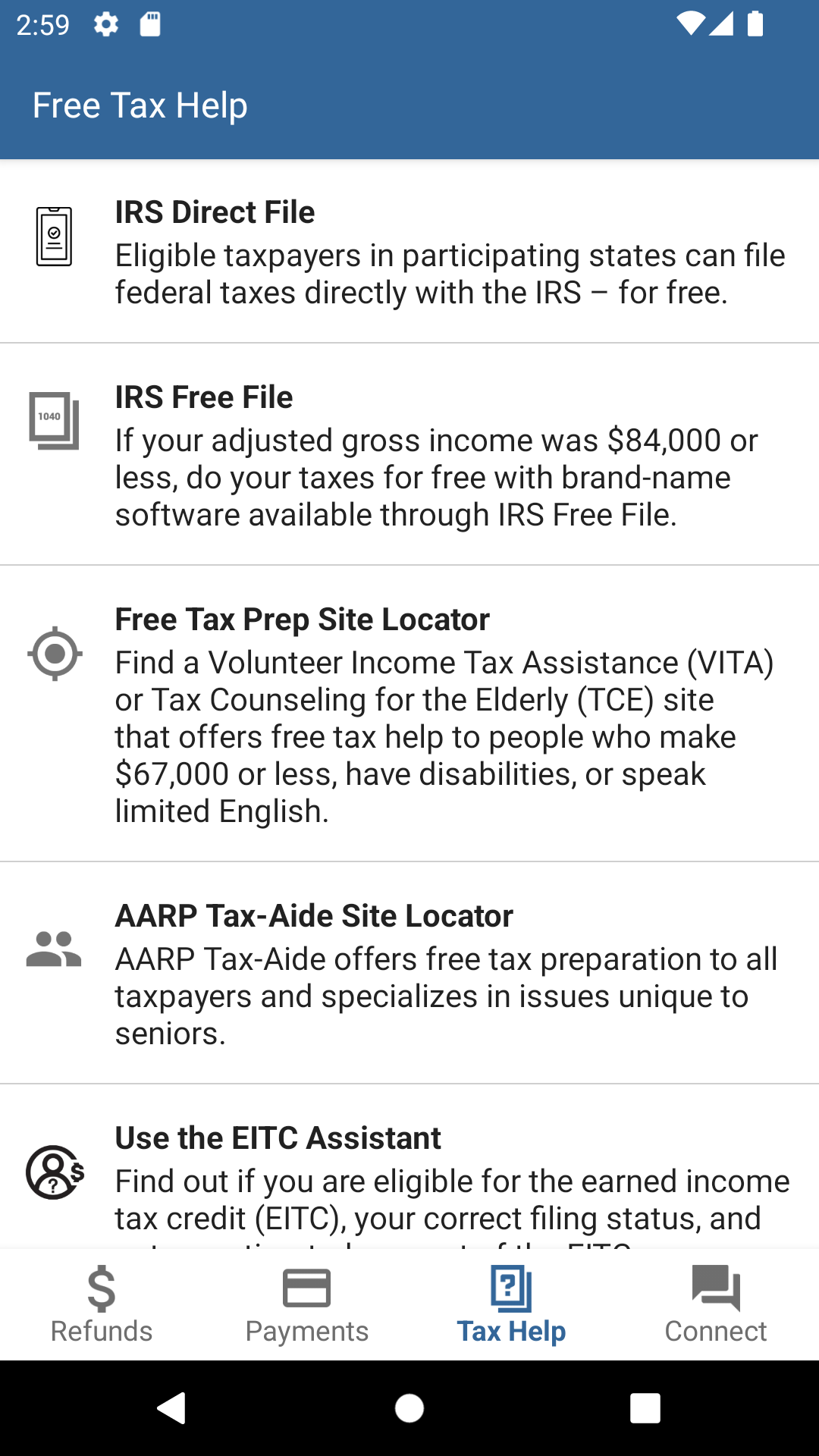This screenshot has width=819, height=1456.
Task: Open the AARP Tax-Aide Site Locator
Action: [409, 971]
